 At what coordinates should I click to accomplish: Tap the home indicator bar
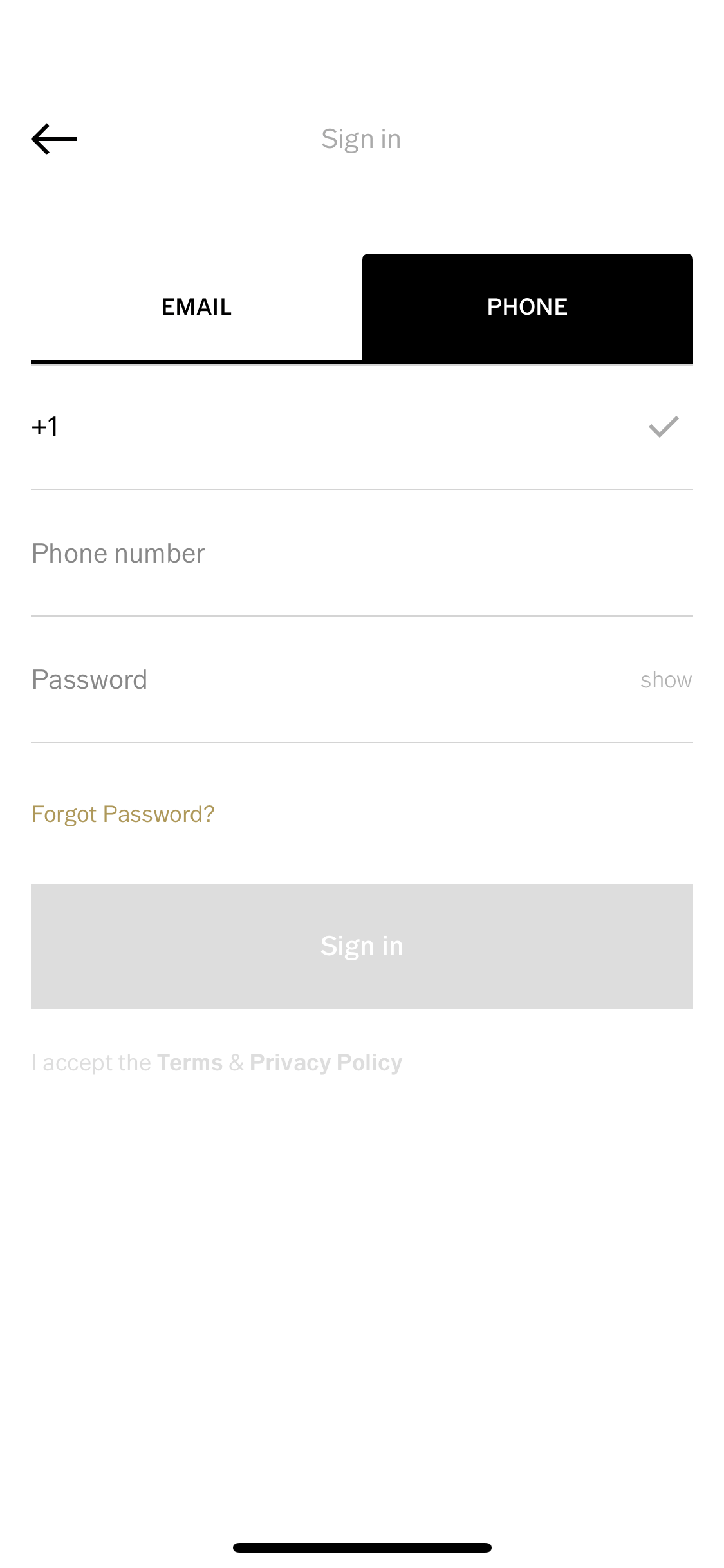[x=362, y=1547]
